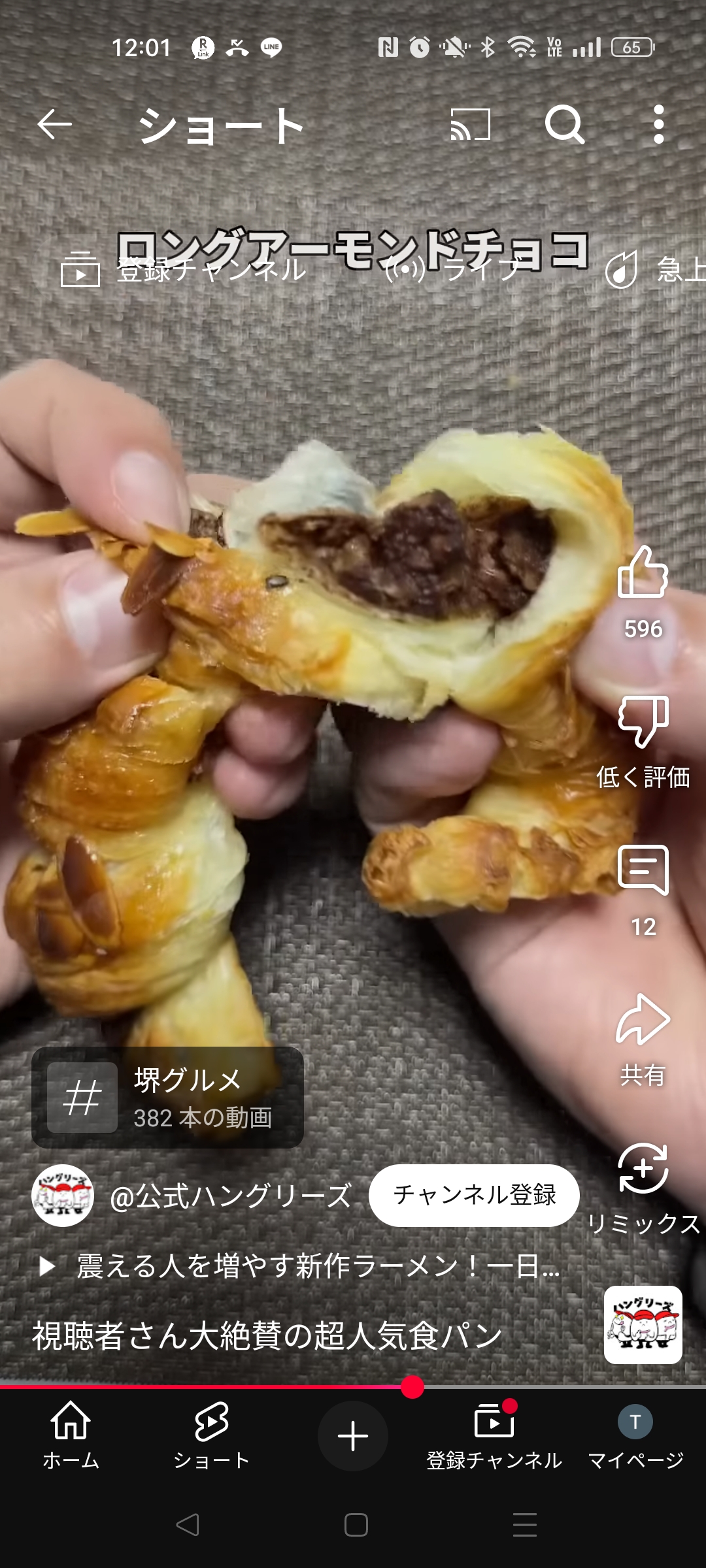The height and width of the screenshot is (1568, 706).
Task: Open the linked video 震える人を増やす新作ラーメン
Action: tap(317, 1266)
